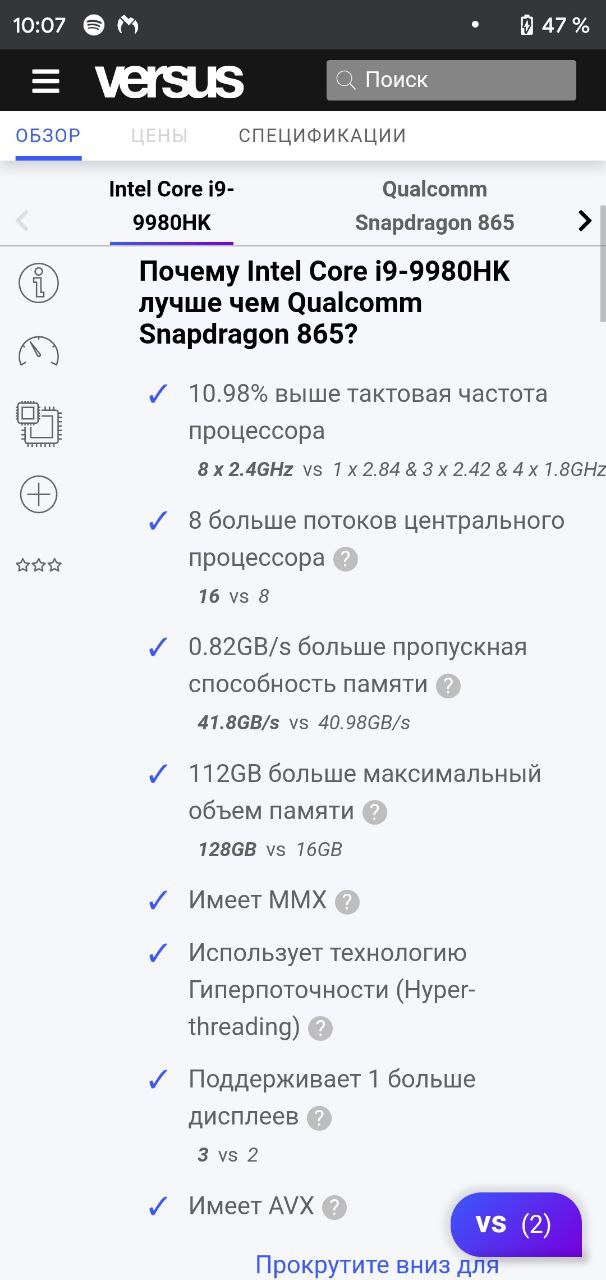Show help for потоков центрального процессора
The height and width of the screenshot is (1280, 606).
(x=345, y=559)
